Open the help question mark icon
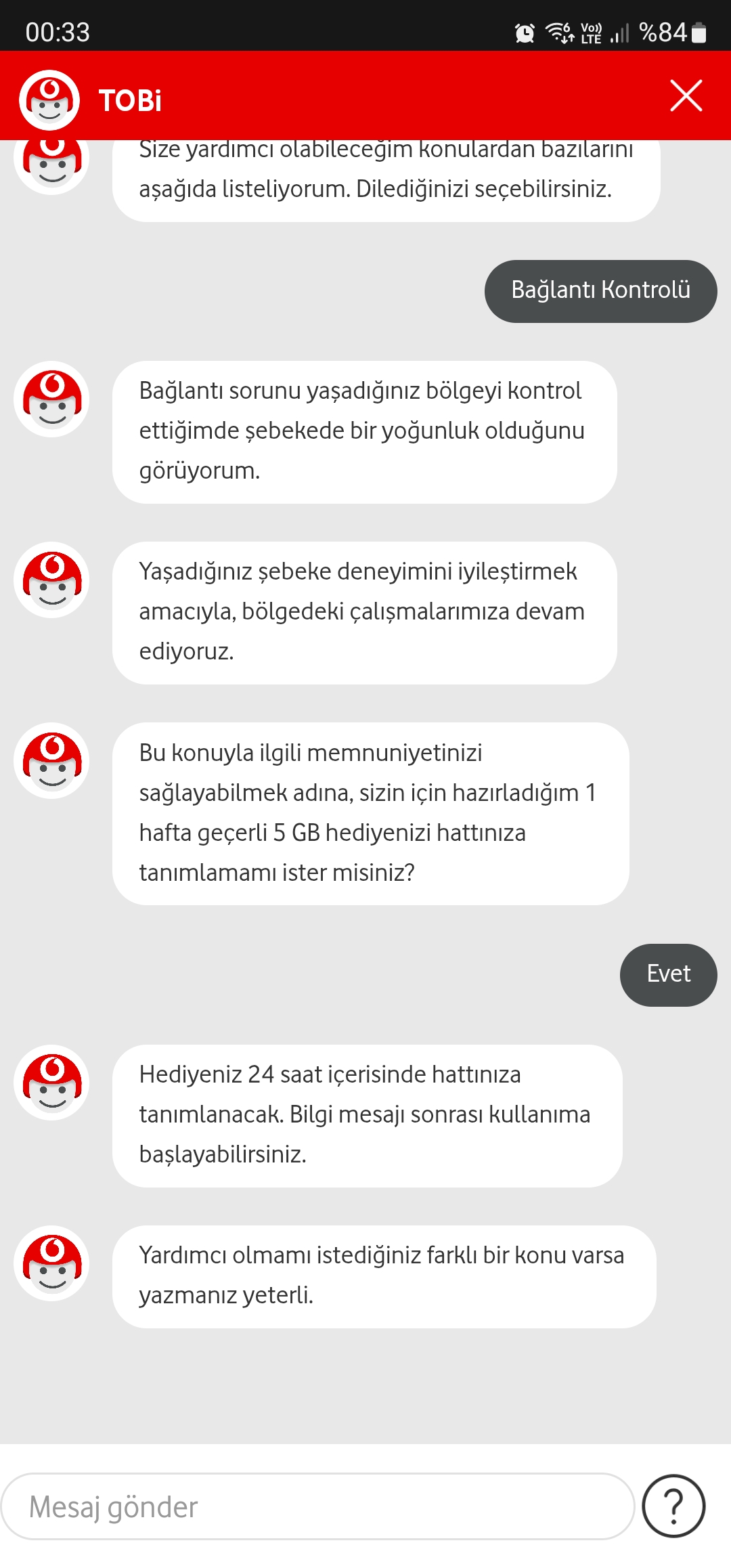Image resolution: width=731 pixels, height=1568 pixels. coord(673,1506)
